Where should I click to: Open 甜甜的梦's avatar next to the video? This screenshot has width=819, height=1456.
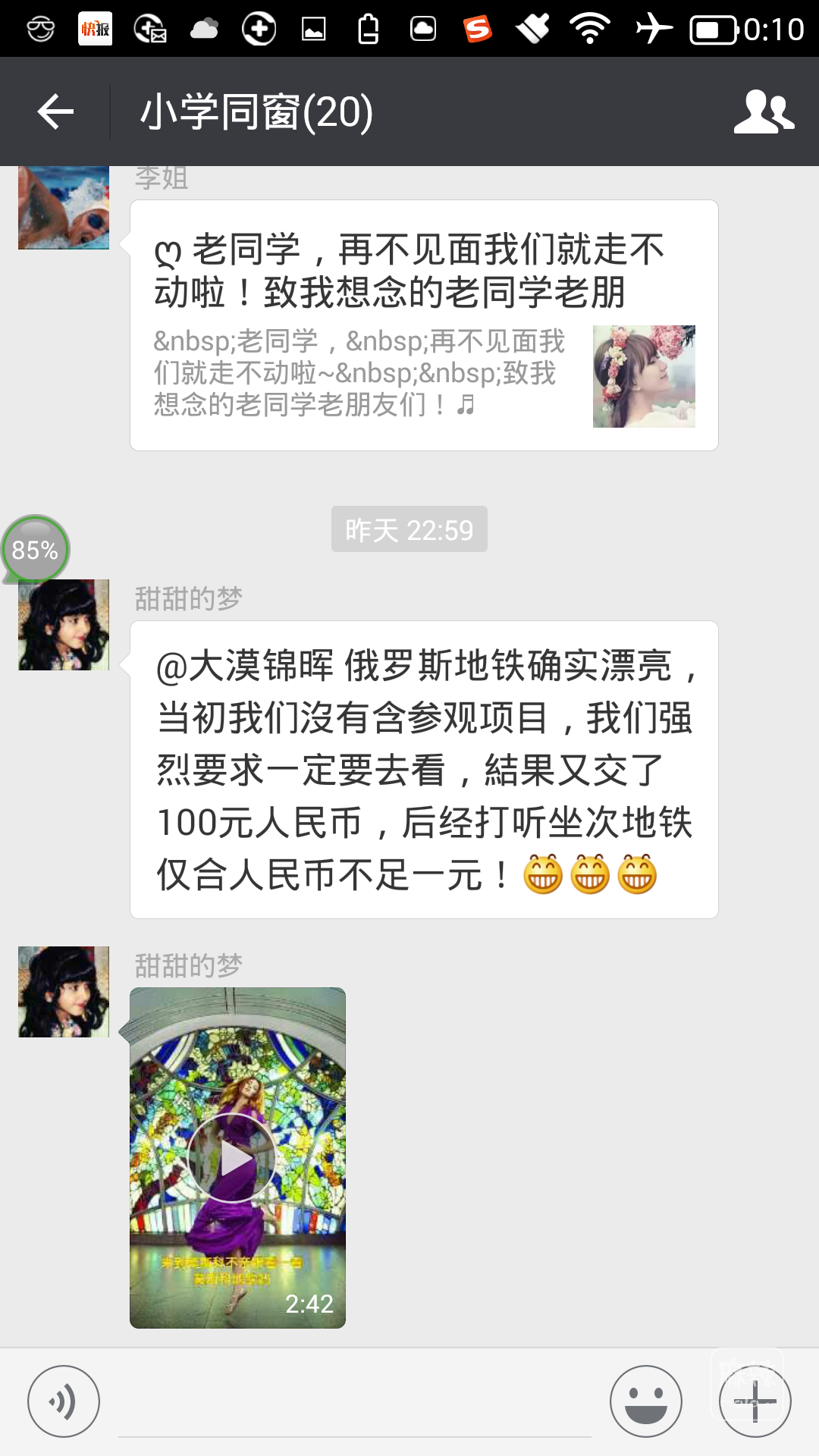tap(64, 992)
